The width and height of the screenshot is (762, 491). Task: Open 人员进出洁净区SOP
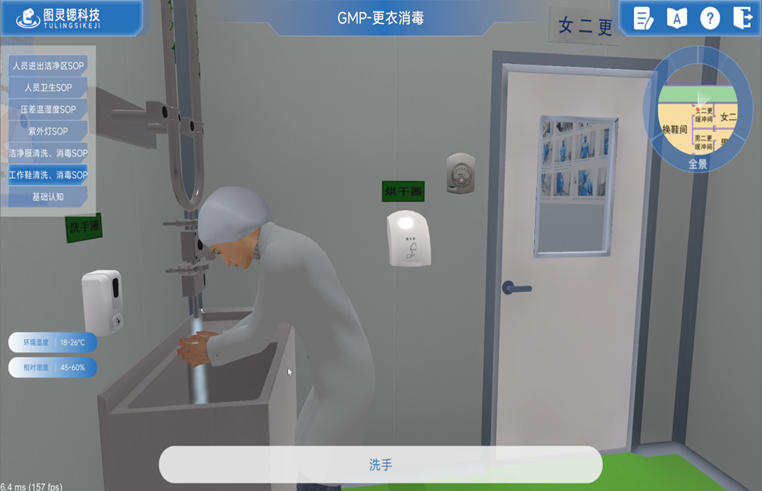pos(48,66)
